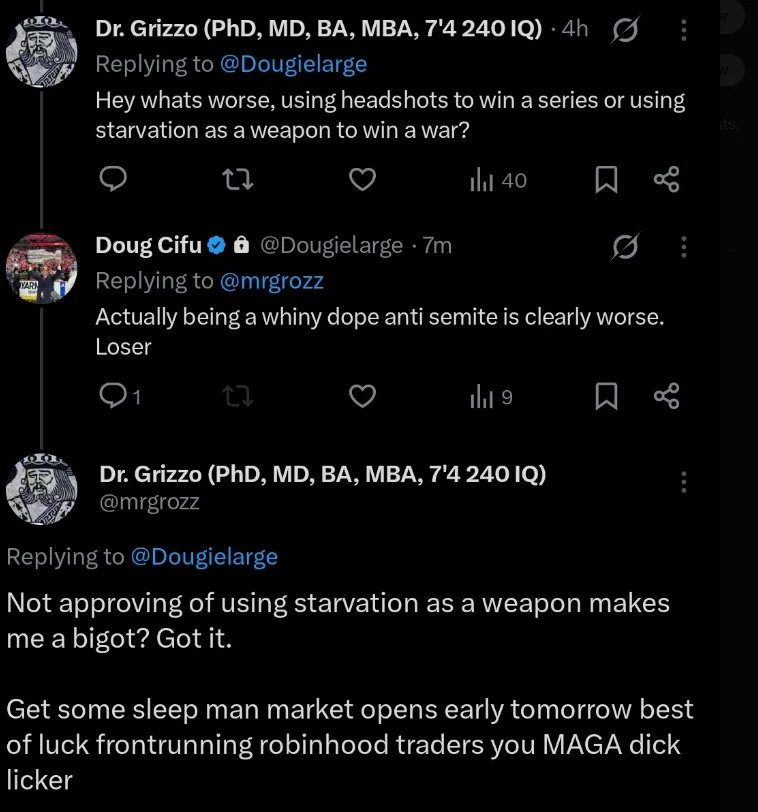The width and height of the screenshot is (758, 812).
Task: Open overflow menu on the main @mrgrozz tweet
Action: 684,482
